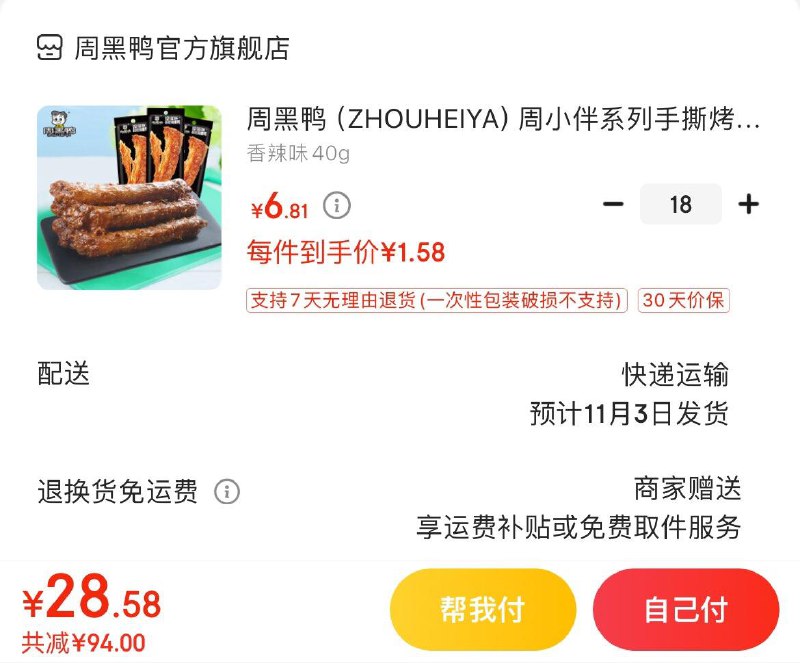Tap 帮我付 to ask someone to pay

point(483,609)
